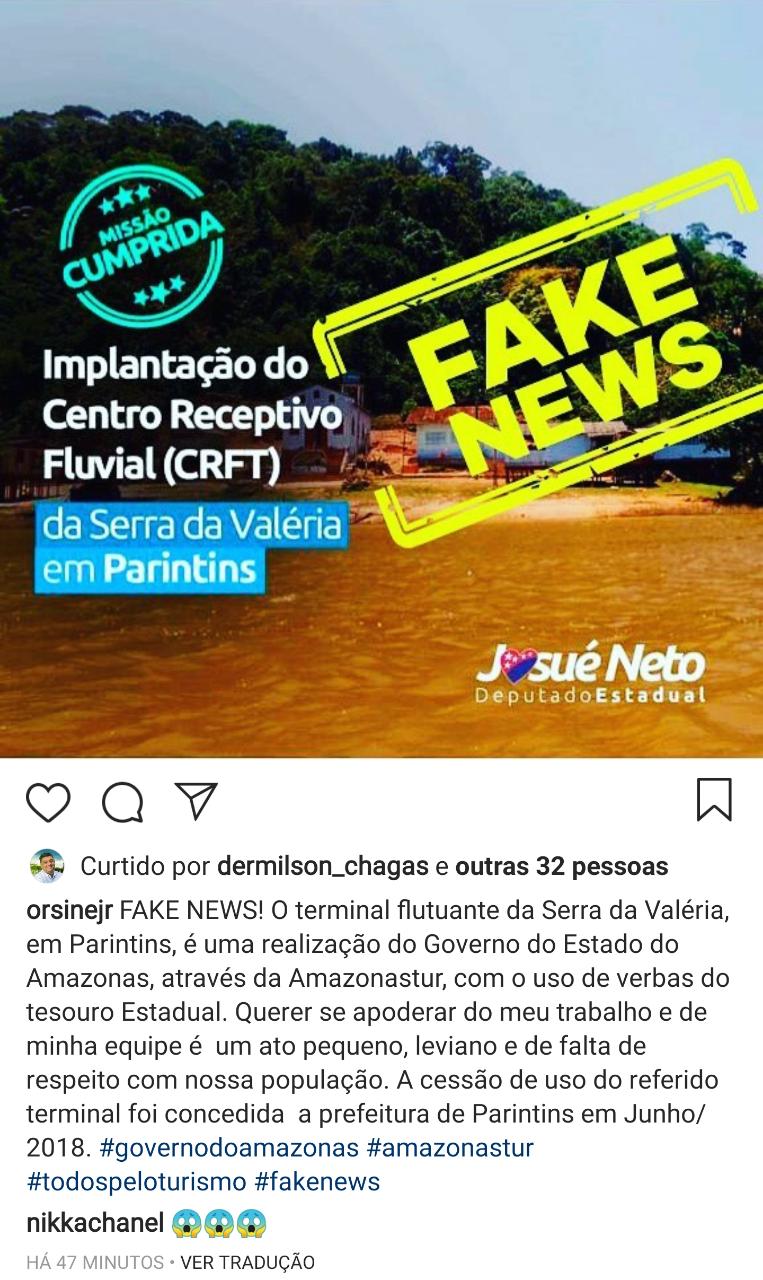Like the post with the heart icon
Screen dimensions: 763x1280
(x=48, y=802)
